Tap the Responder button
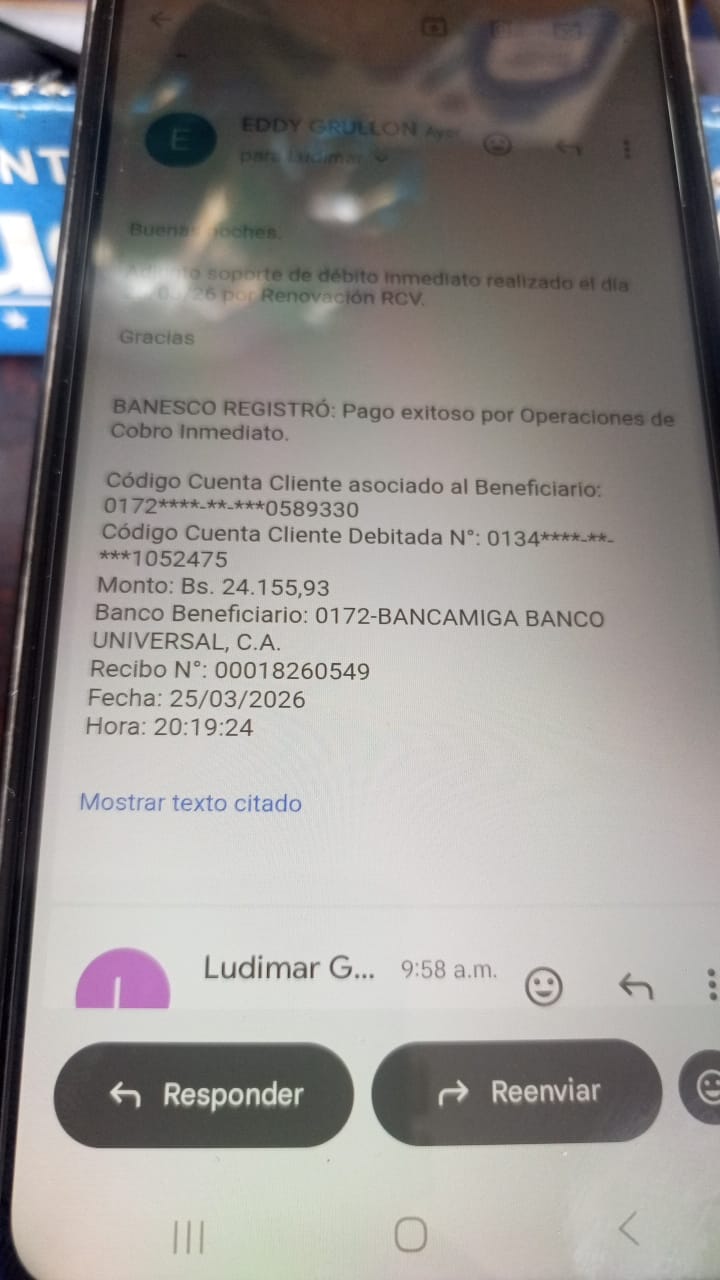 pyautogui.click(x=204, y=1095)
